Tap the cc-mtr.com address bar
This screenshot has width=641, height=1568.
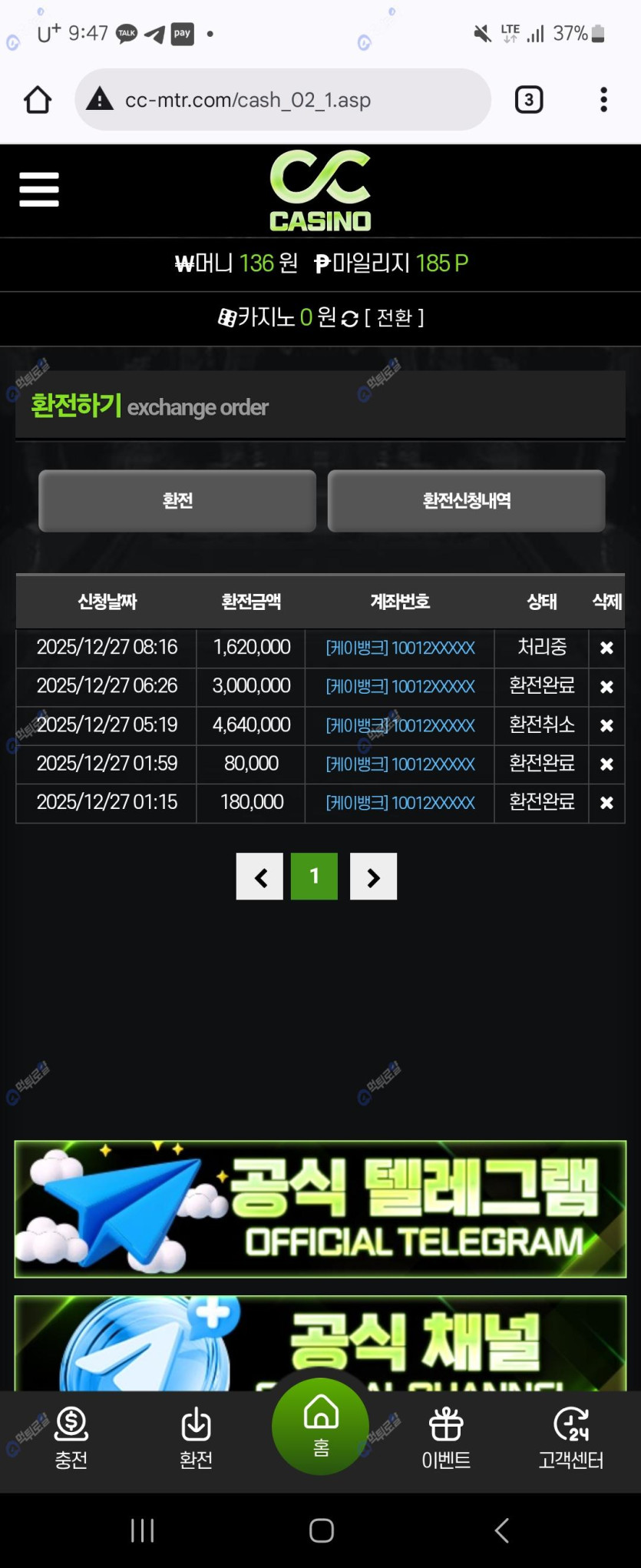click(x=283, y=100)
